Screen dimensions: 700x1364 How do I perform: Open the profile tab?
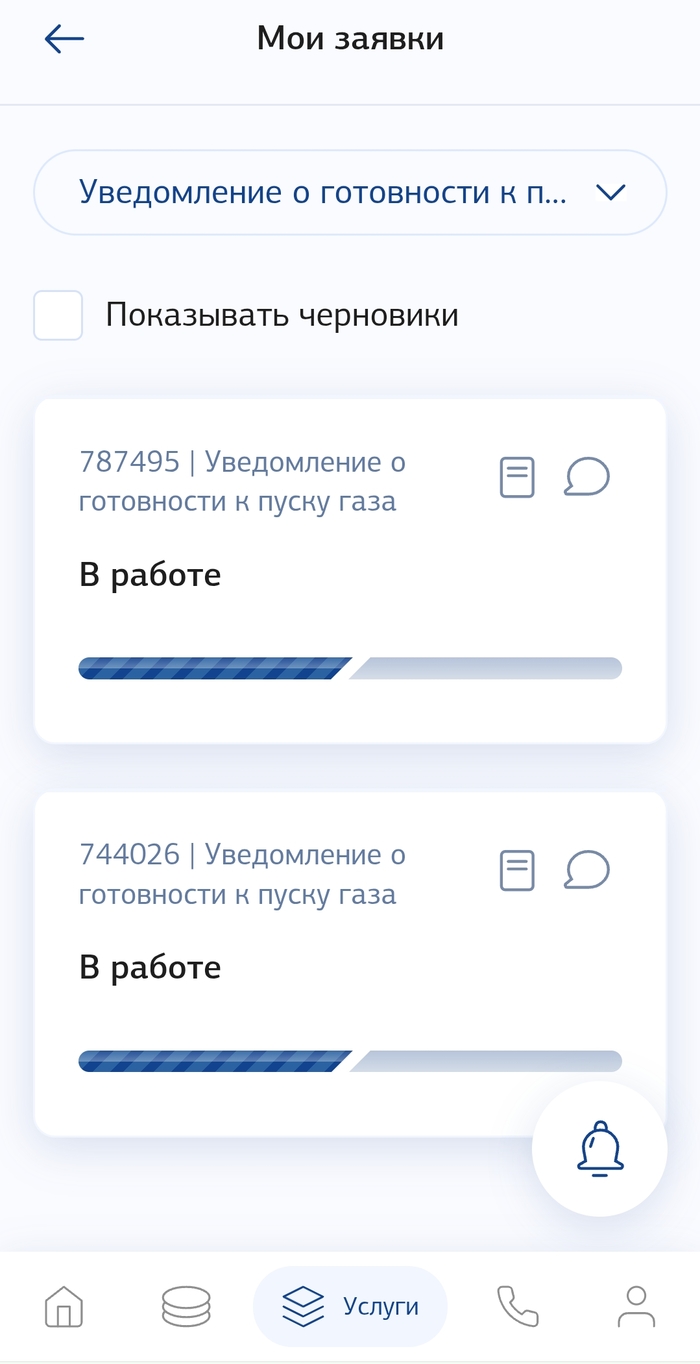coord(635,1306)
